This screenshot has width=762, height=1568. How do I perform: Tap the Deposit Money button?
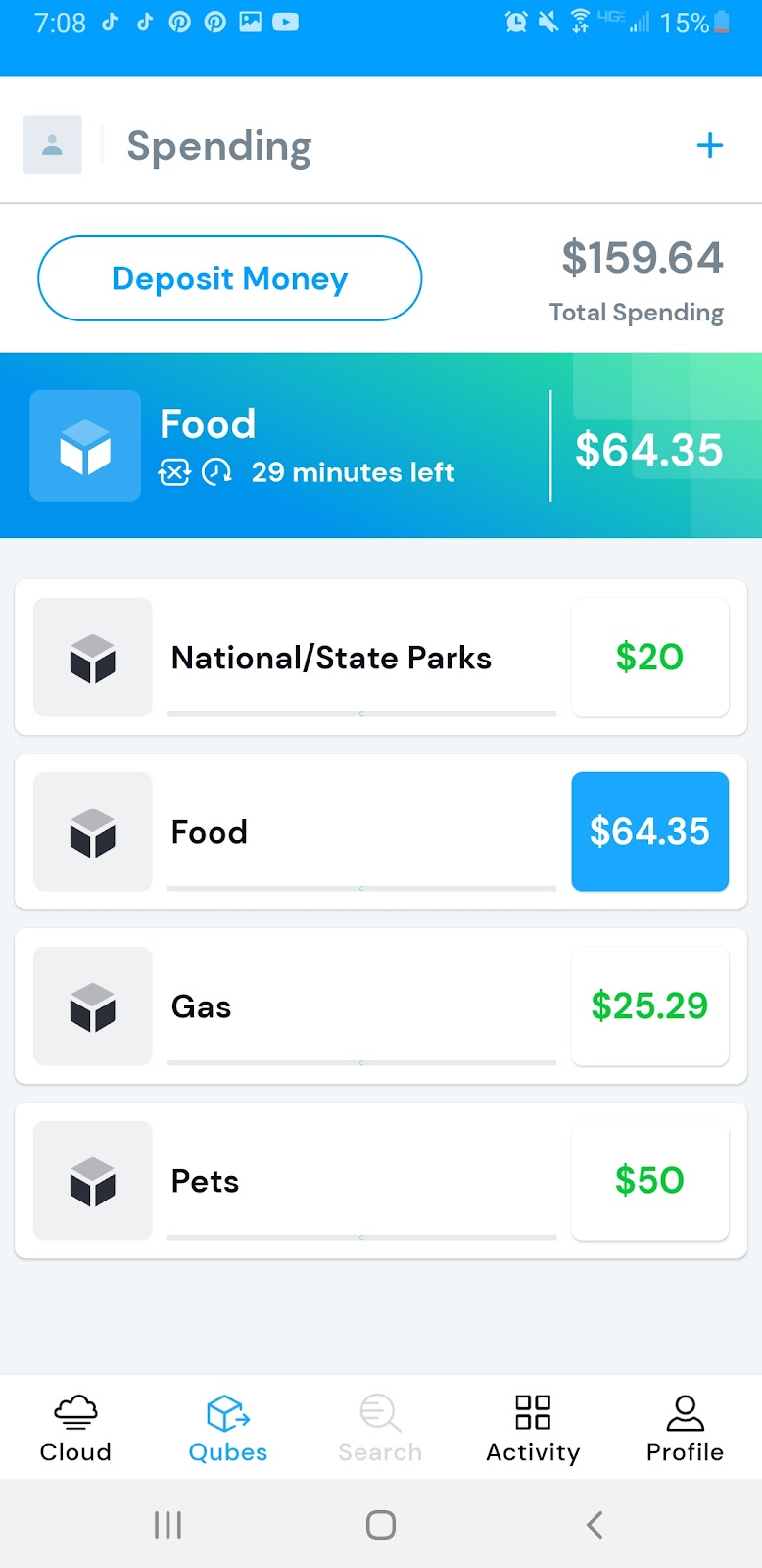230,278
